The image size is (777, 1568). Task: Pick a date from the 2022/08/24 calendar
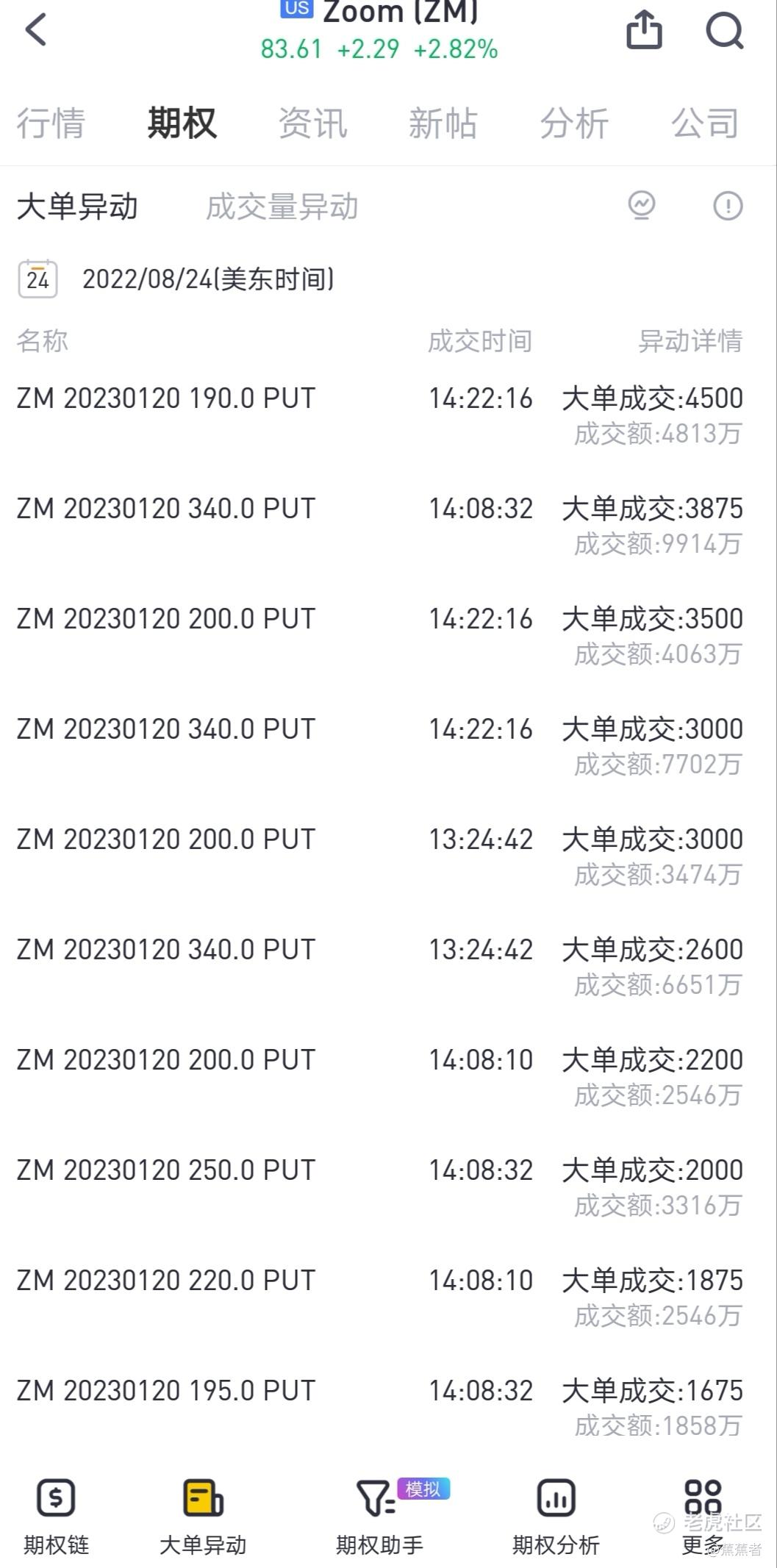pyautogui.click(x=38, y=279)
